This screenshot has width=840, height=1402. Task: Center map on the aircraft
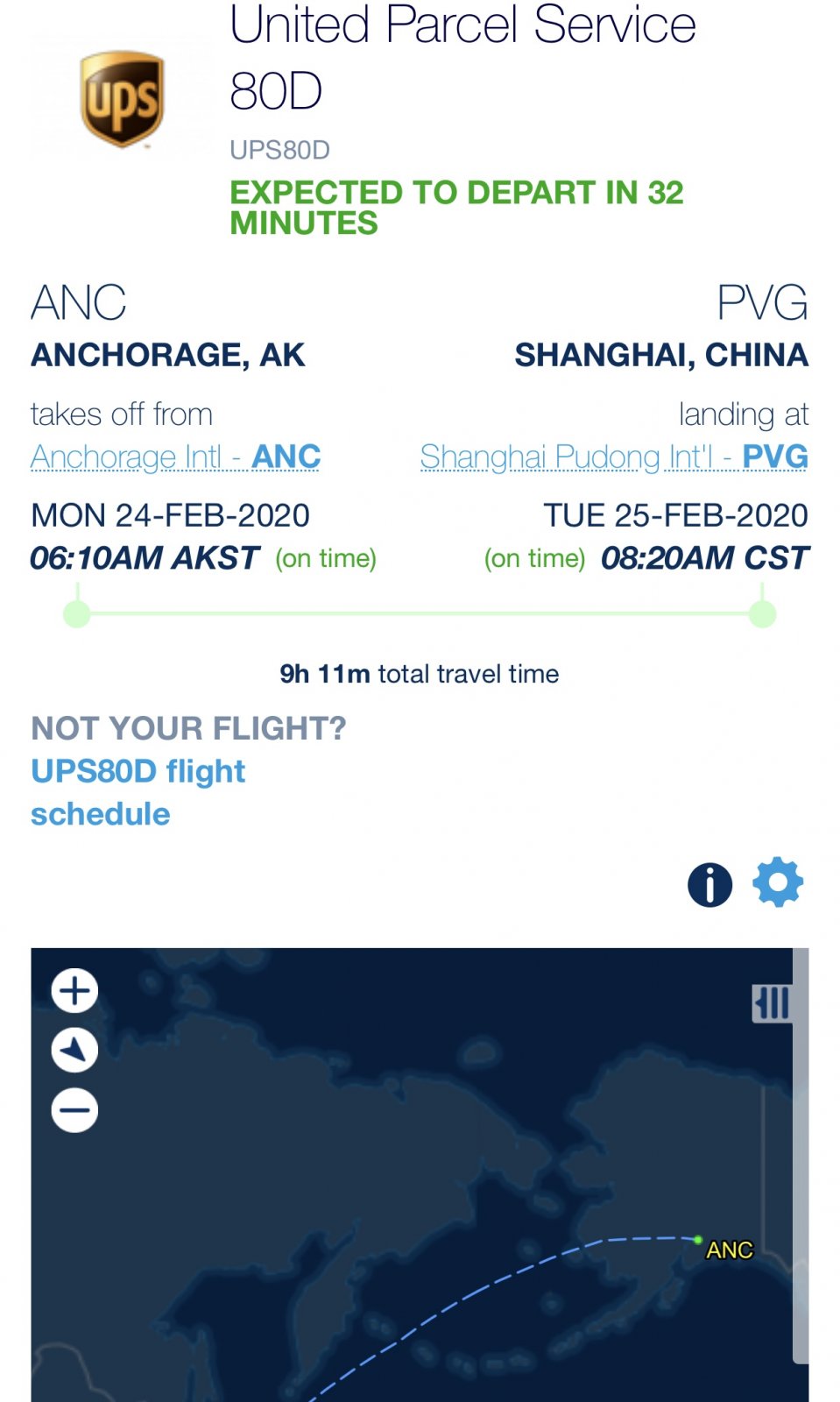pos(74,1051)
